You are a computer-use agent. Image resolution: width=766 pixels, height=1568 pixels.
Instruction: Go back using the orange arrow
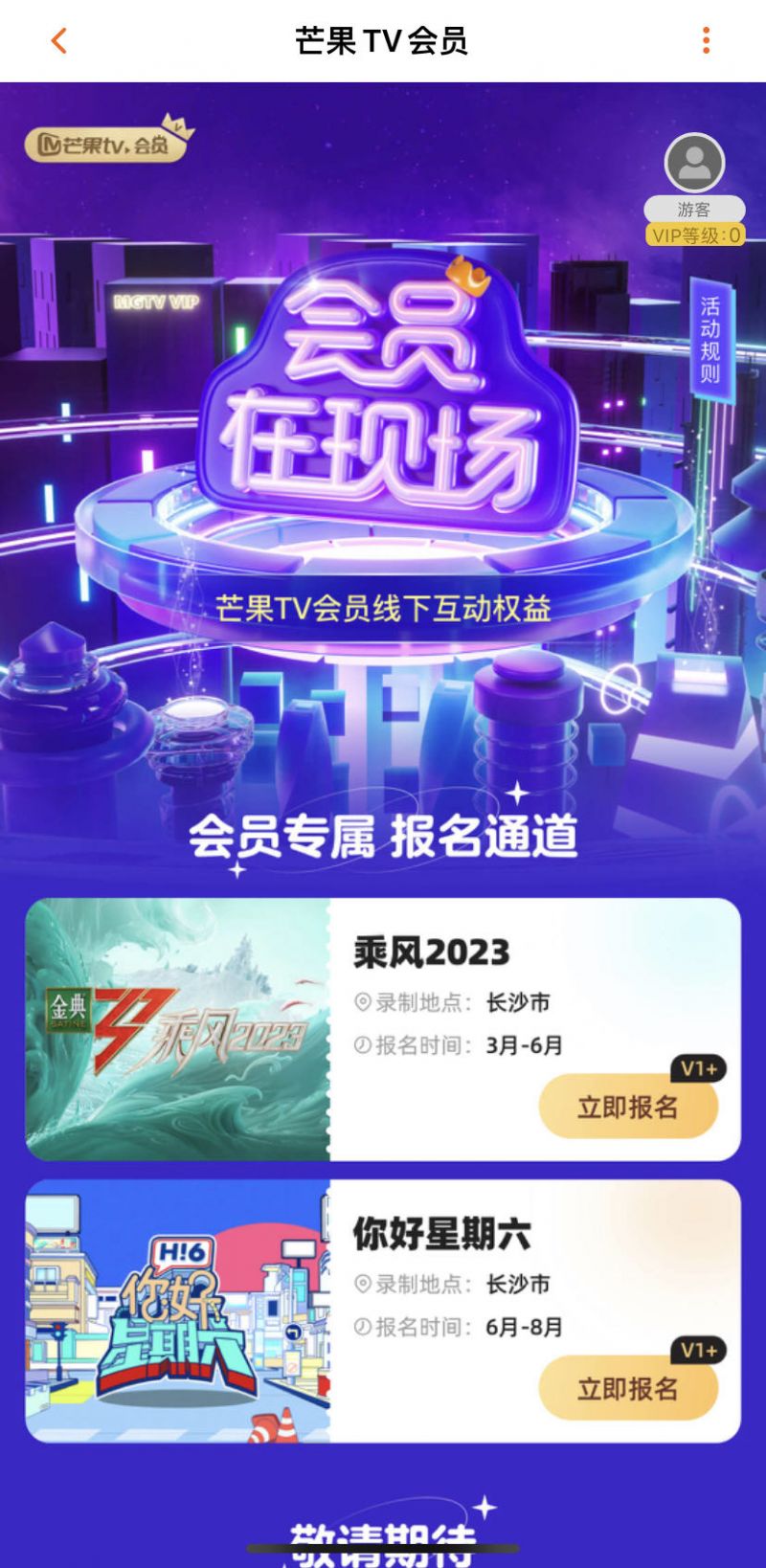click(59, 41)
